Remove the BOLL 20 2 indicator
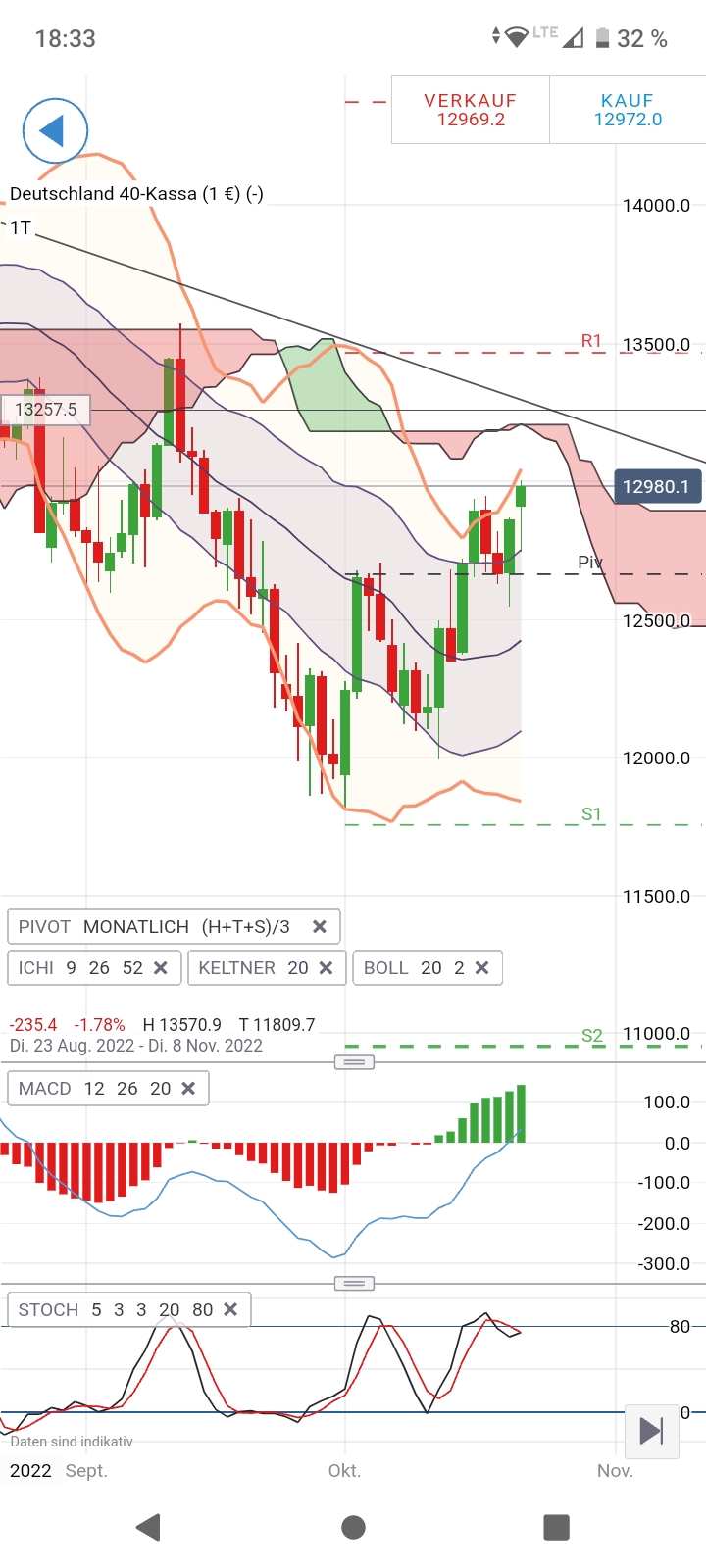706x1568 pixels. [x=480, y=967]
